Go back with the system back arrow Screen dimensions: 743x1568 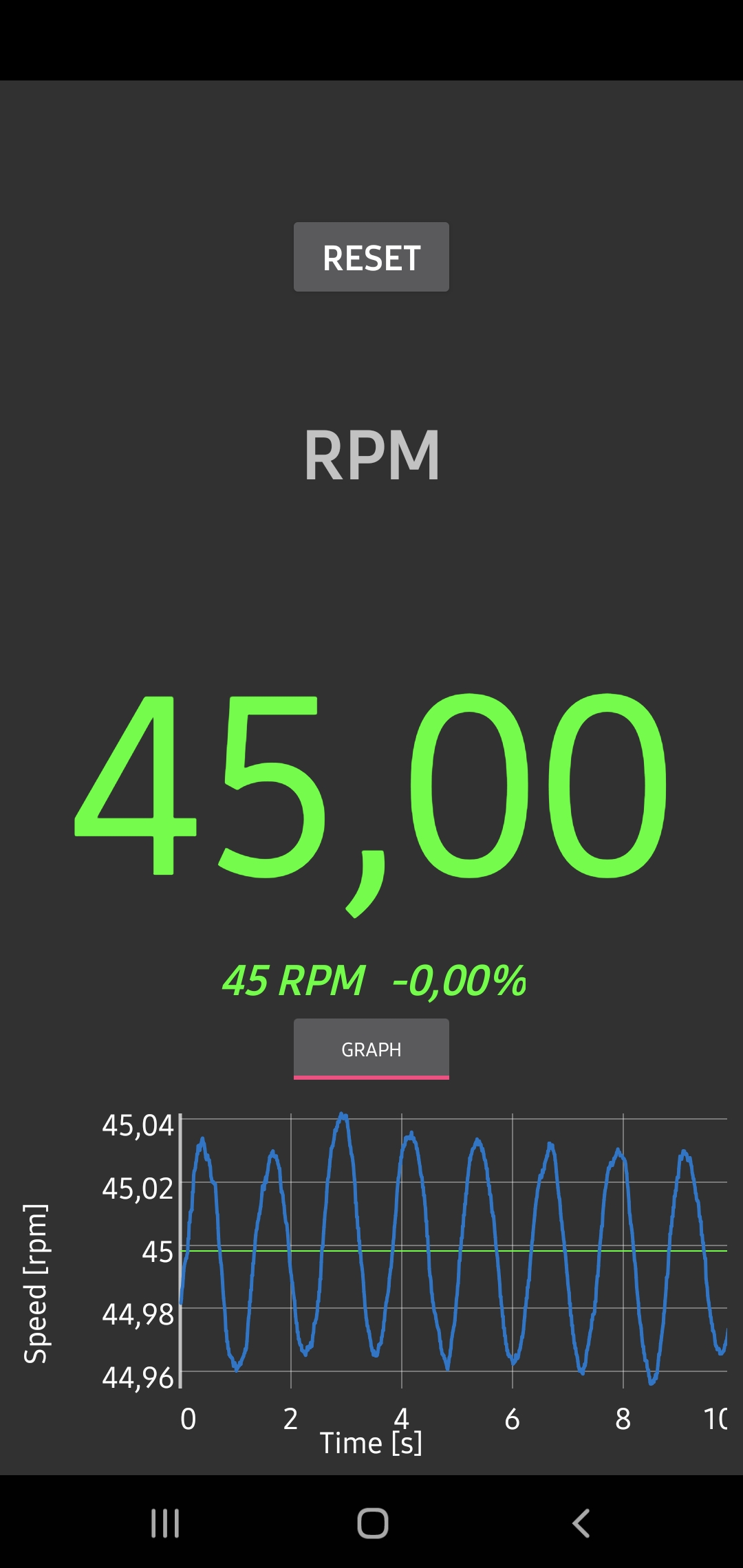pyautogui.click(x=581, y=1523)
